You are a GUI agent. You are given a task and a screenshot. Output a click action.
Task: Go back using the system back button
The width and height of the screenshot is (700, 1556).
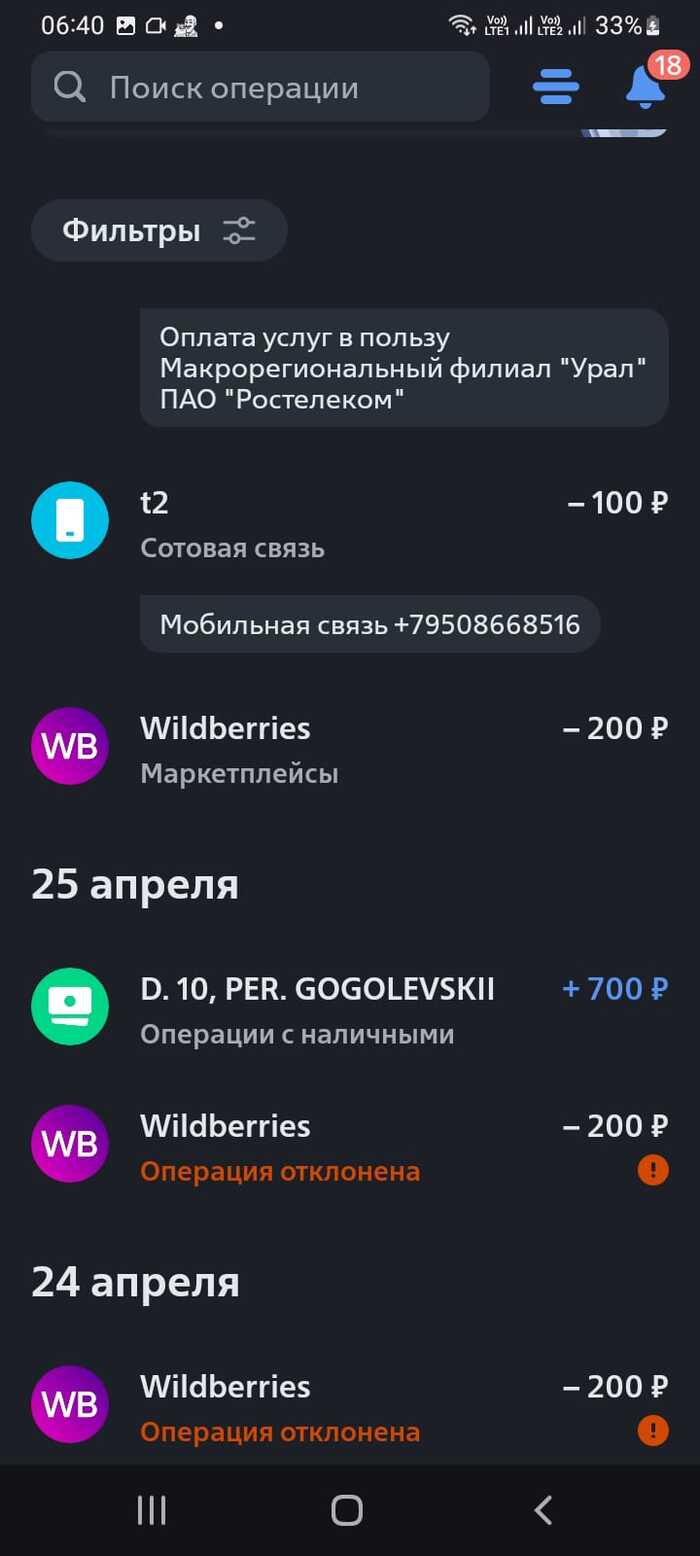[543, 1510]
